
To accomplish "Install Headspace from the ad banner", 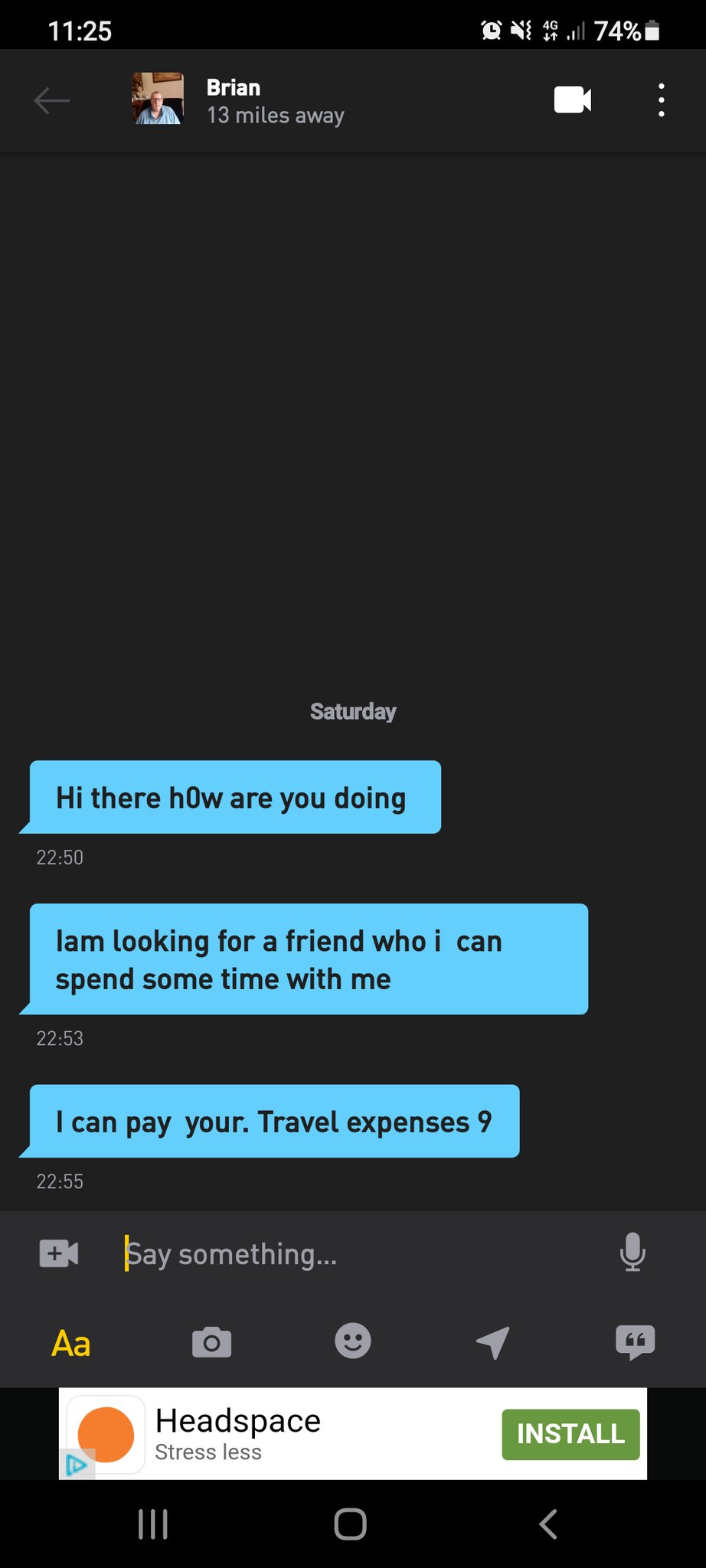I will pos(570,1434).
